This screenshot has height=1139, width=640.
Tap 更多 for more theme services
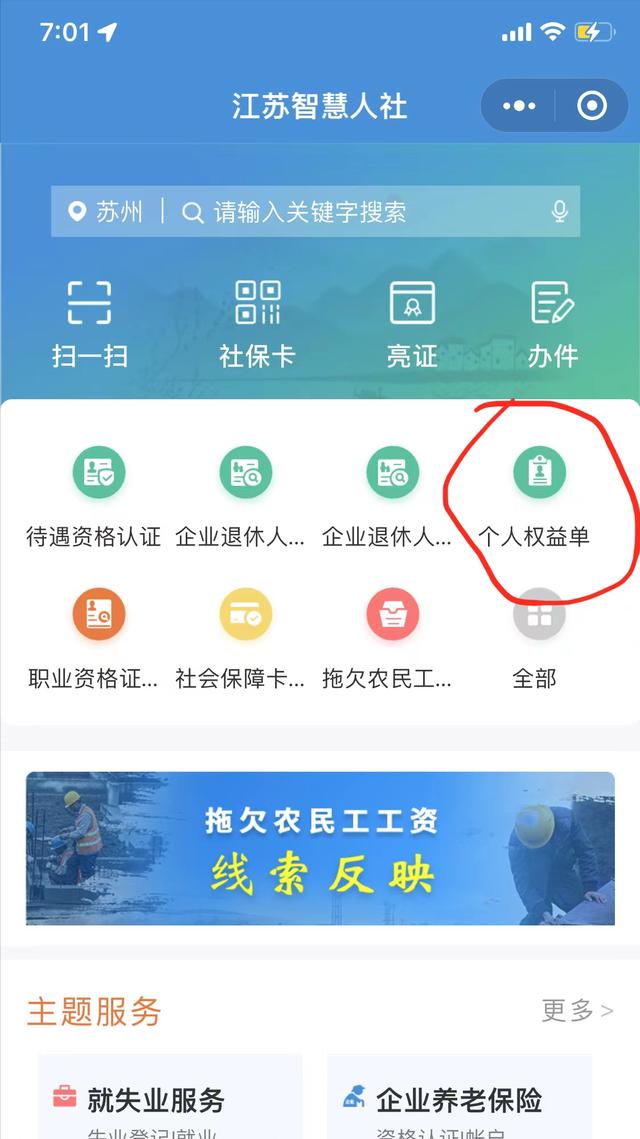577,1010
